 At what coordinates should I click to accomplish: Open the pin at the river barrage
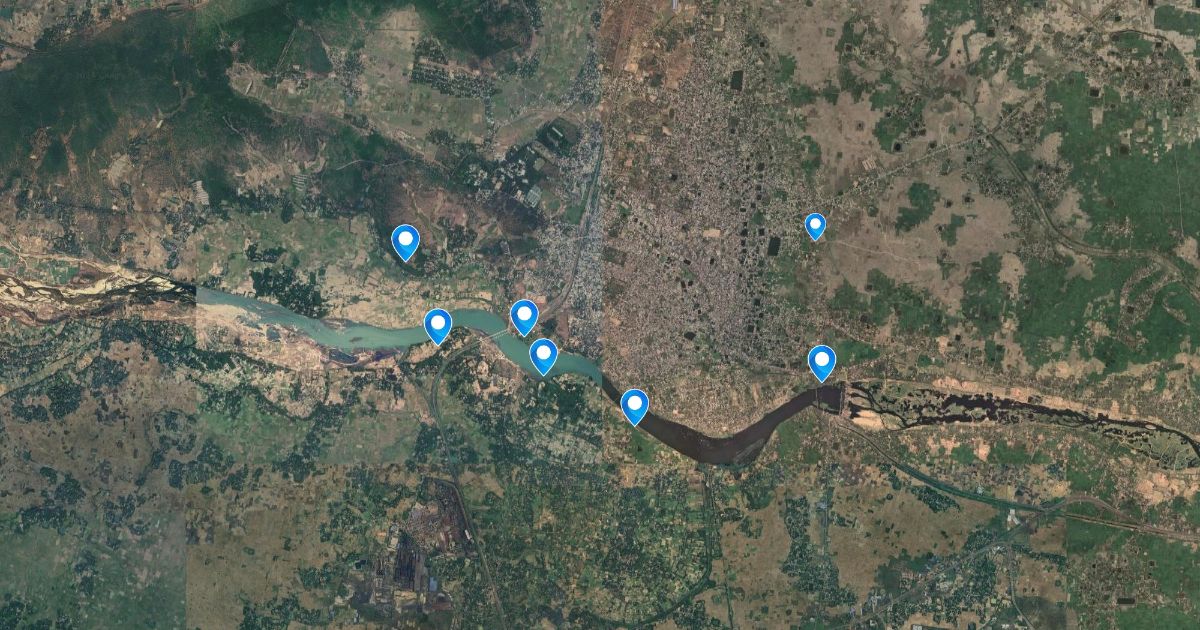(821, 361)
